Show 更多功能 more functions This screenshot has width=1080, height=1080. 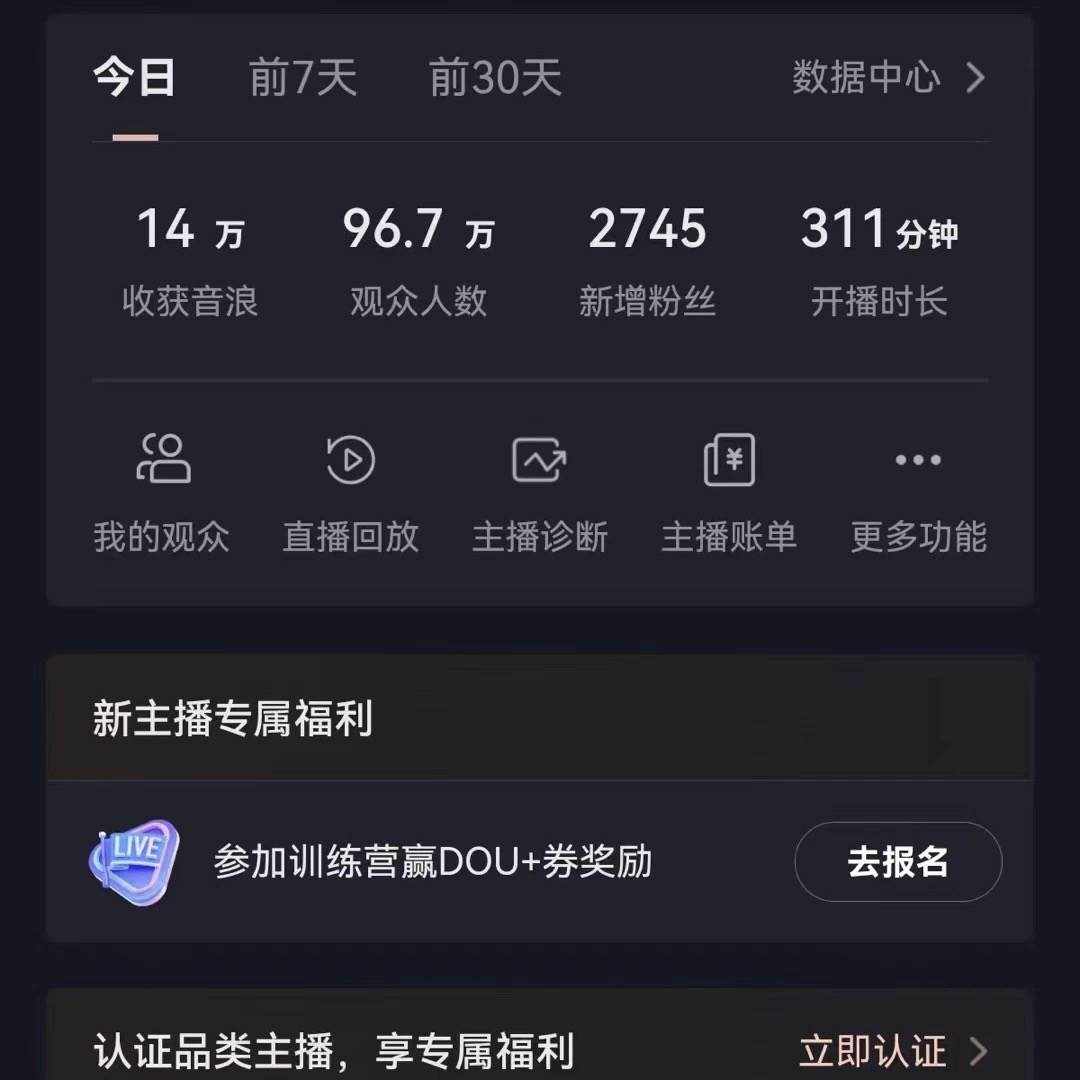click(x=918, y=492)
